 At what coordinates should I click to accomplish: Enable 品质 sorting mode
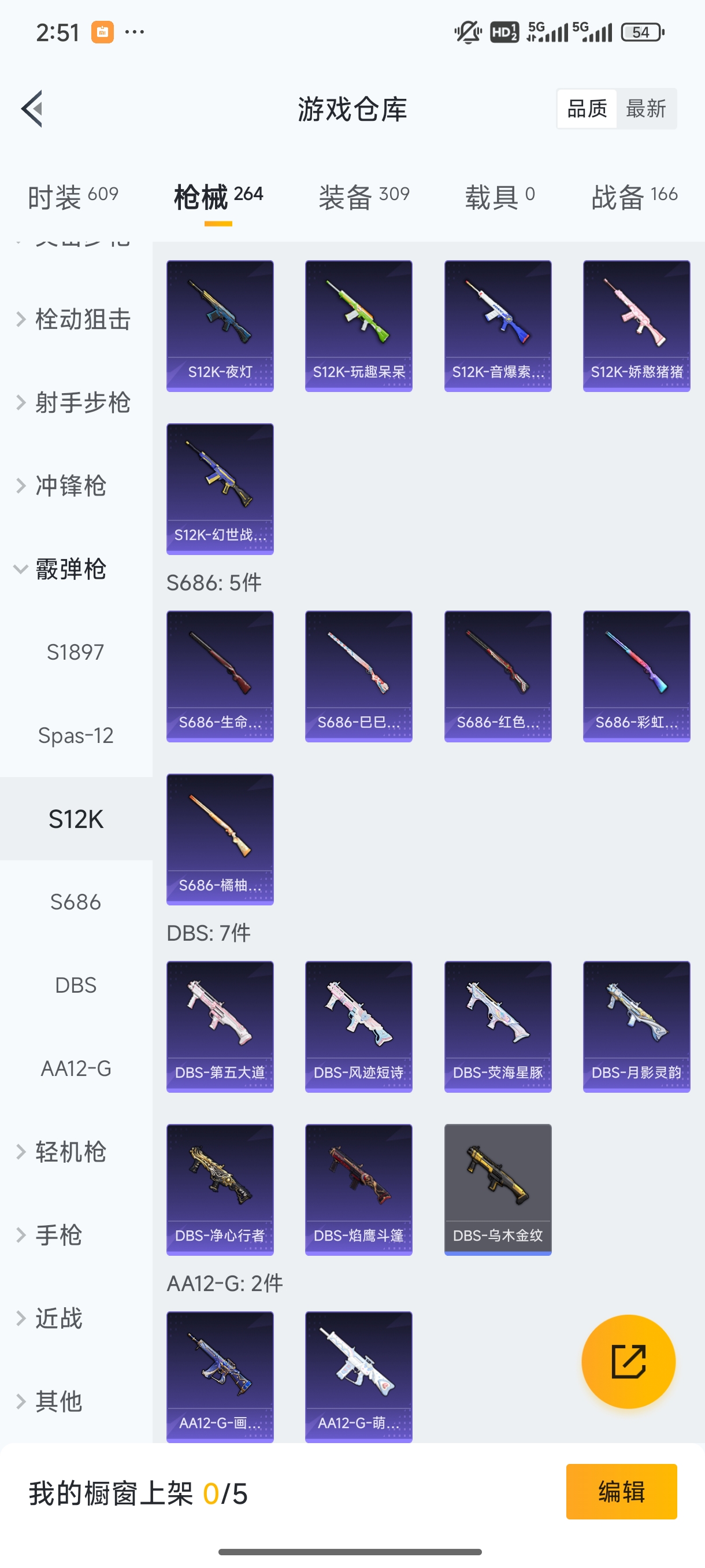click(x=586, y=108)
